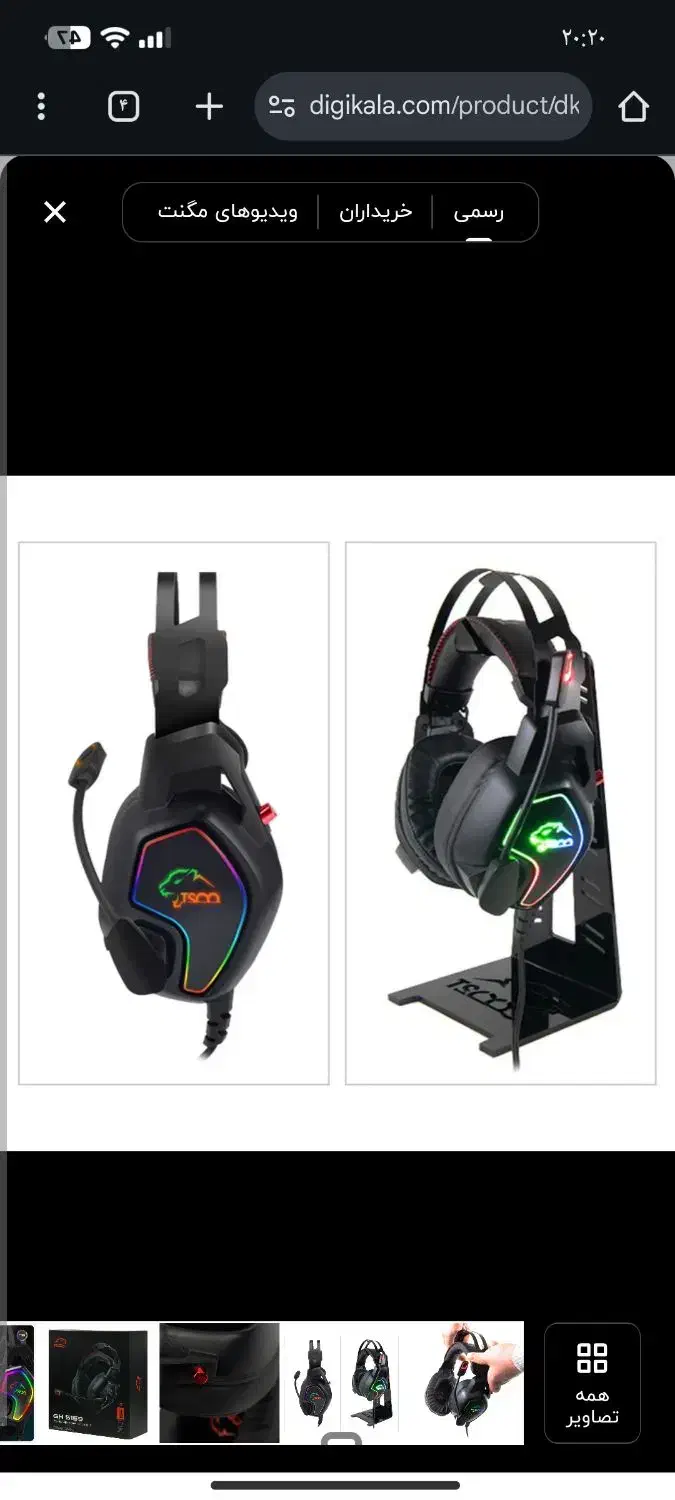Switch to the ویدیوهای مگنت tab
The image size is (675, 1500).
click(x=228, y=212)
